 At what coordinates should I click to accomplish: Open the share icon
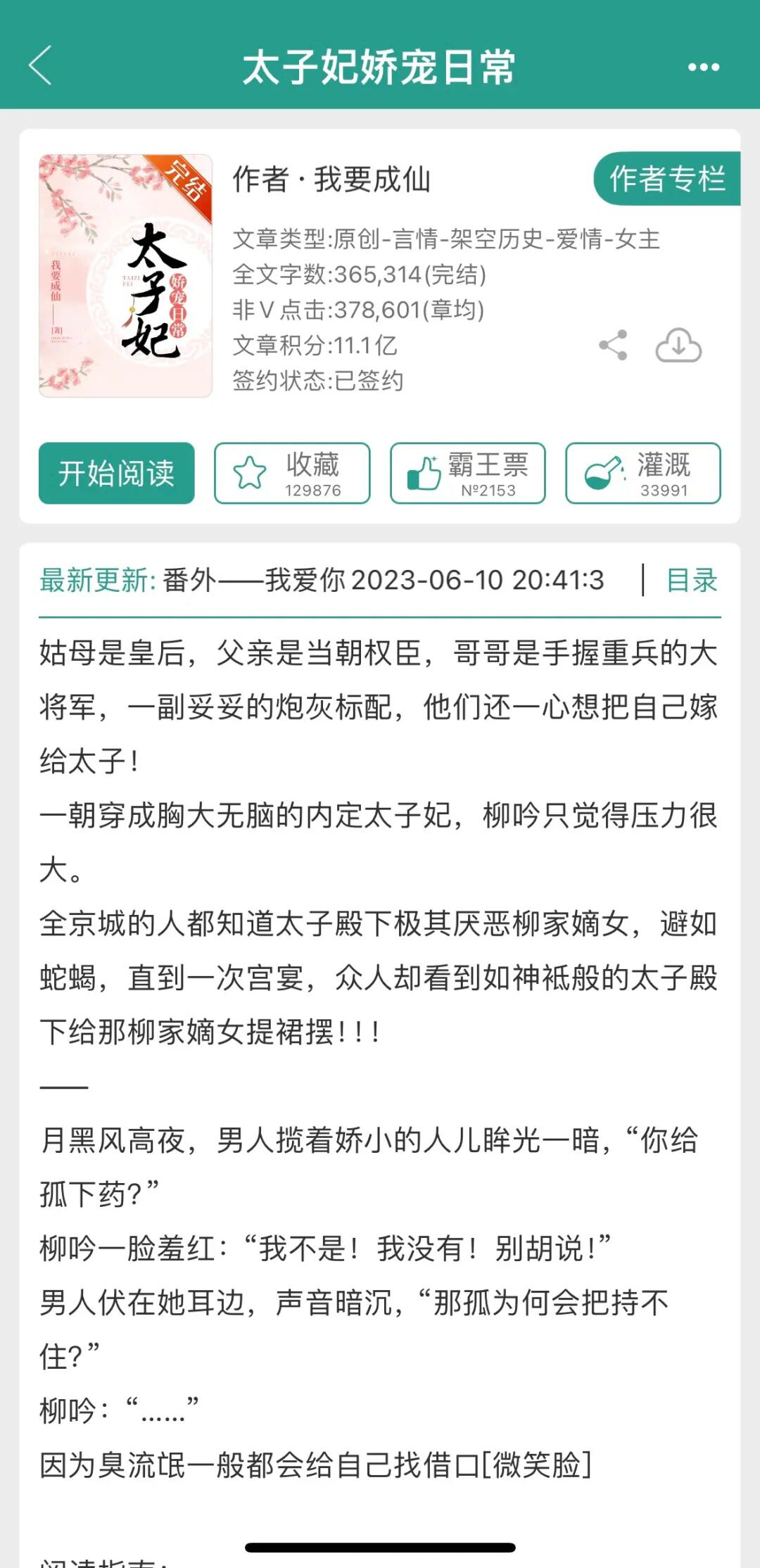pos(612,344)
